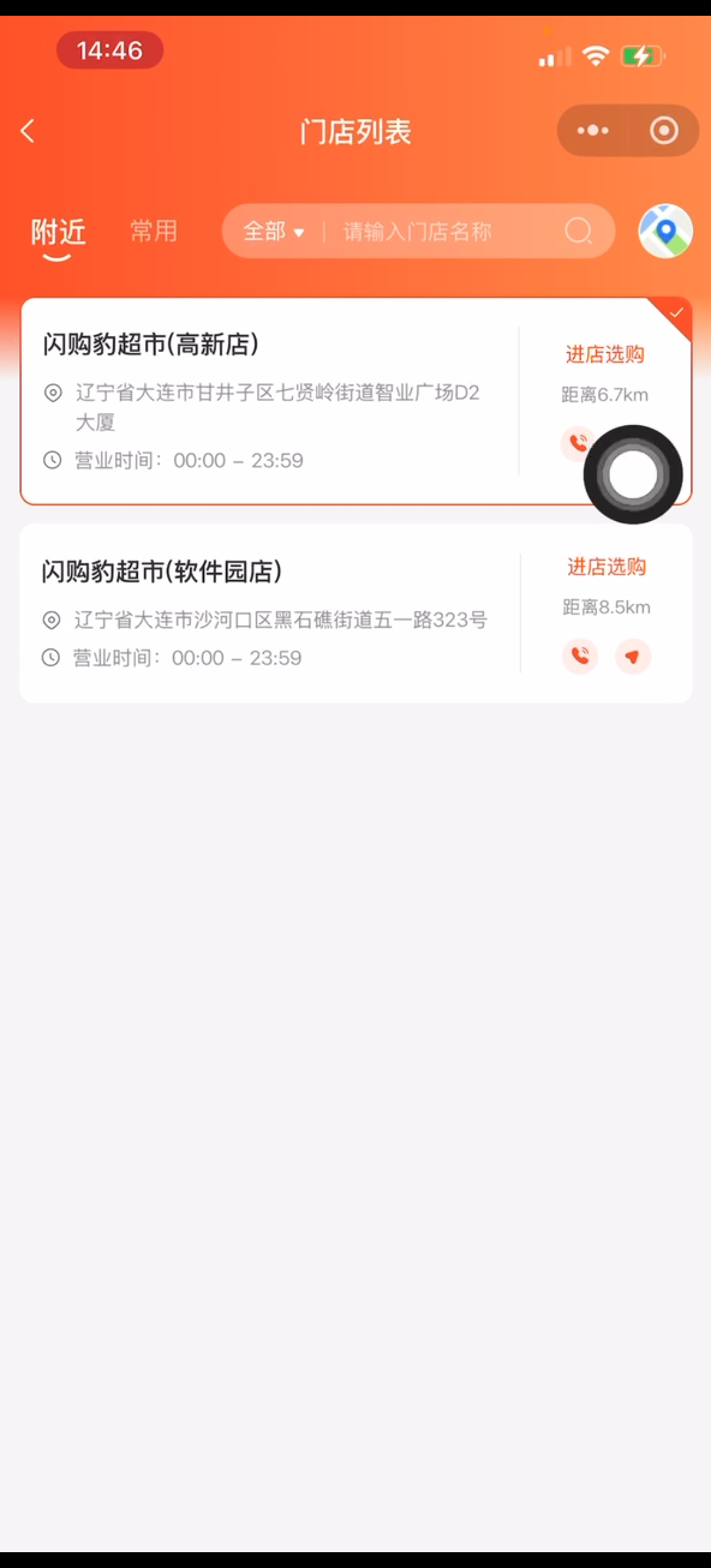
Task: Switch to the 常用 tab
Action: click(x=154, y=231)
